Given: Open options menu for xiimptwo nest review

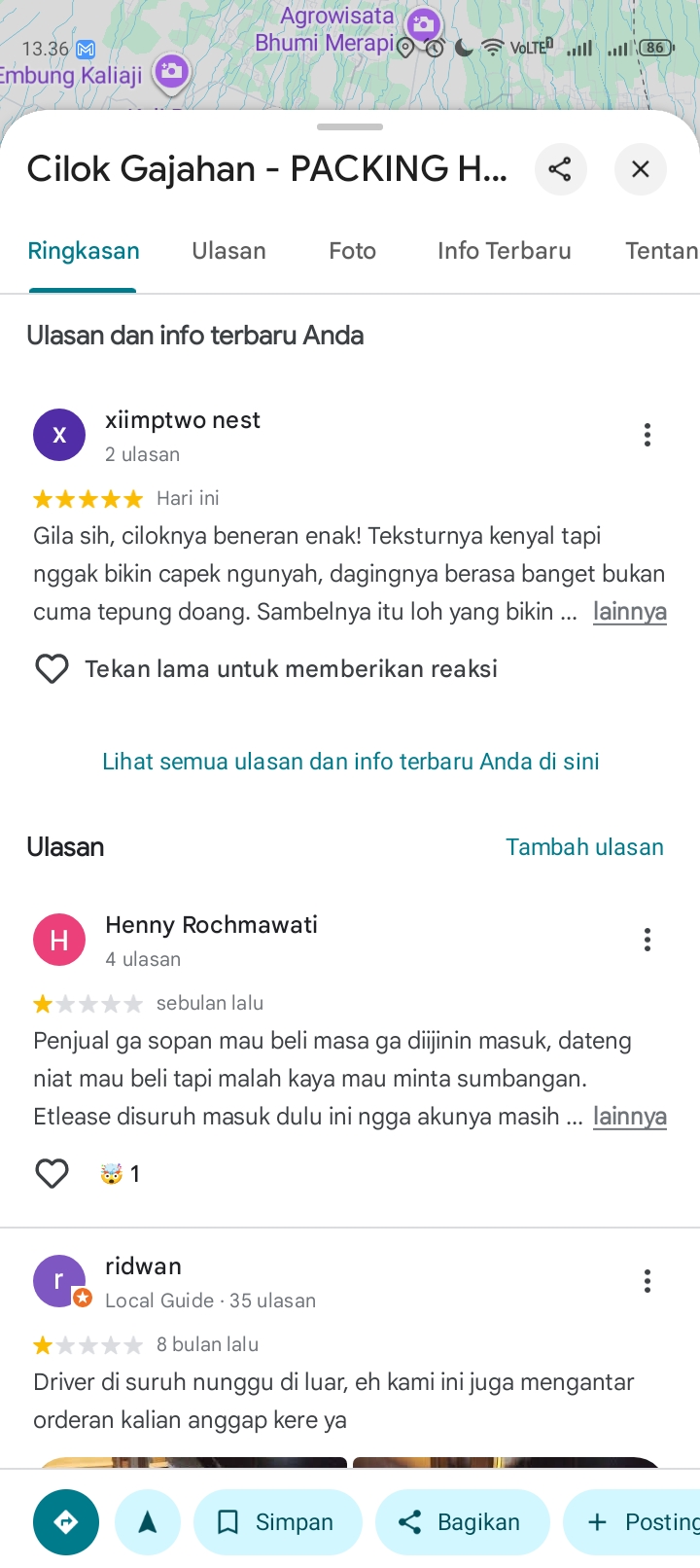Looking at the screenshot, I should [x=647, y=435].
